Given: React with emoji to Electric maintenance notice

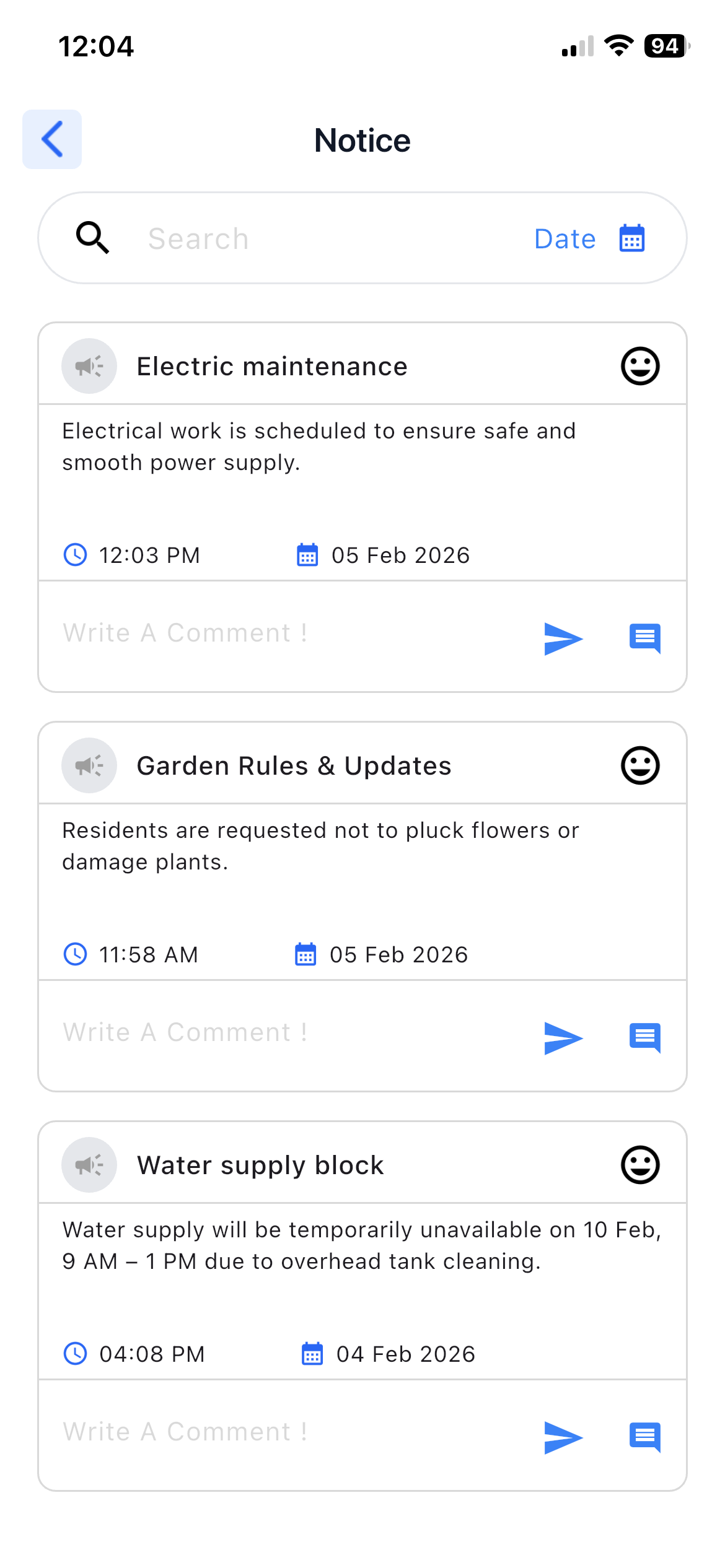Looking at the screenshot, I should pos(639,366).
